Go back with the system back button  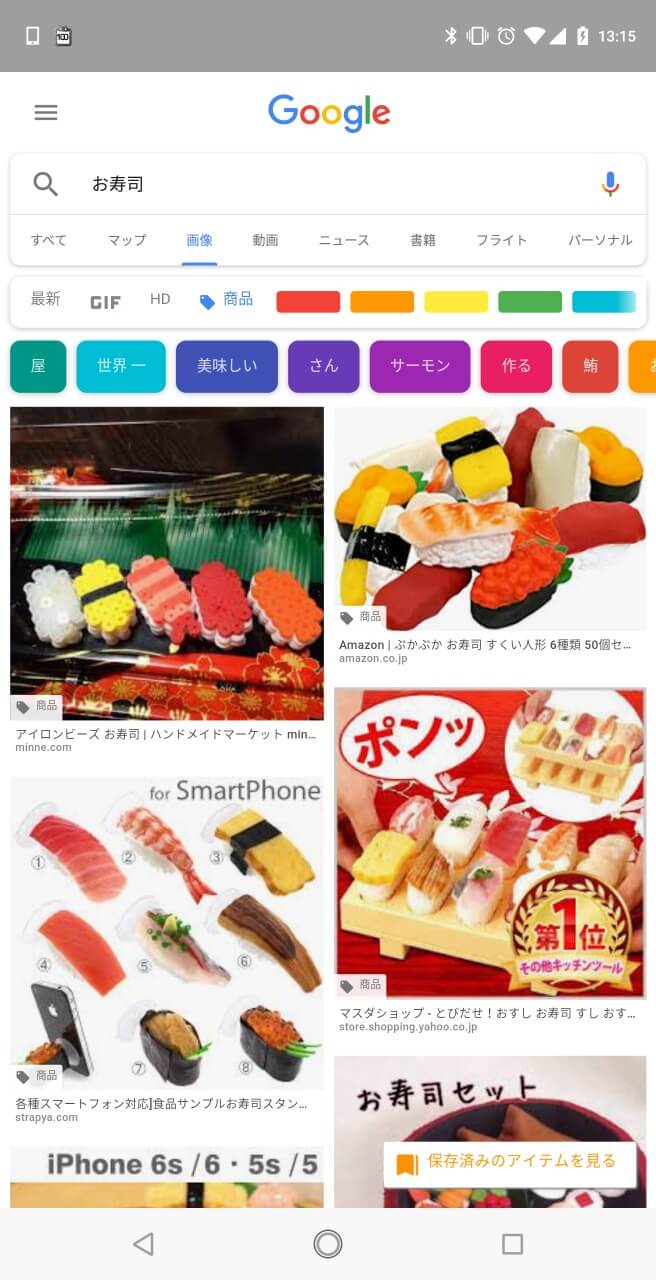coord(143,1244)
